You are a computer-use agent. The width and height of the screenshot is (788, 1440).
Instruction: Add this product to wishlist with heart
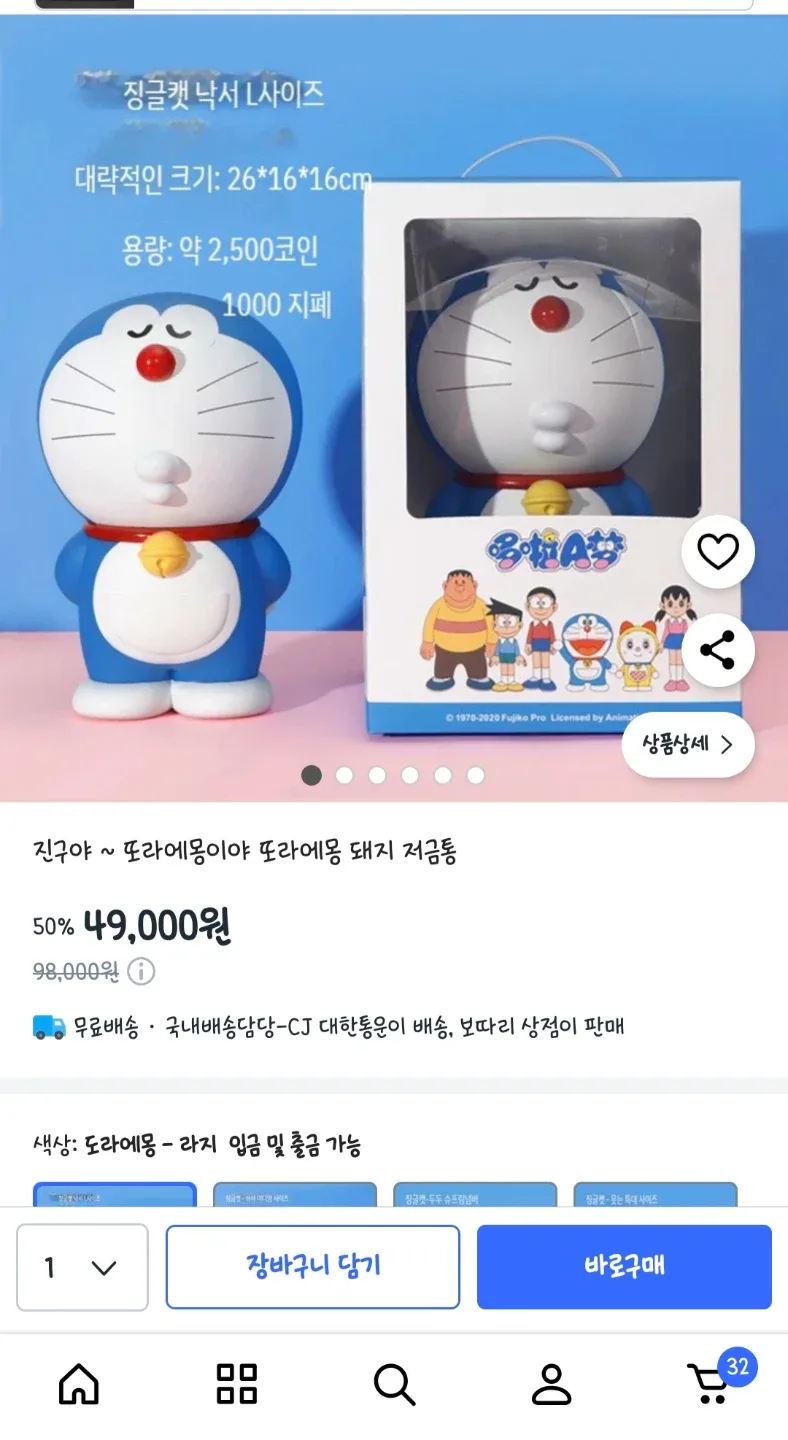tap(718, 551)
